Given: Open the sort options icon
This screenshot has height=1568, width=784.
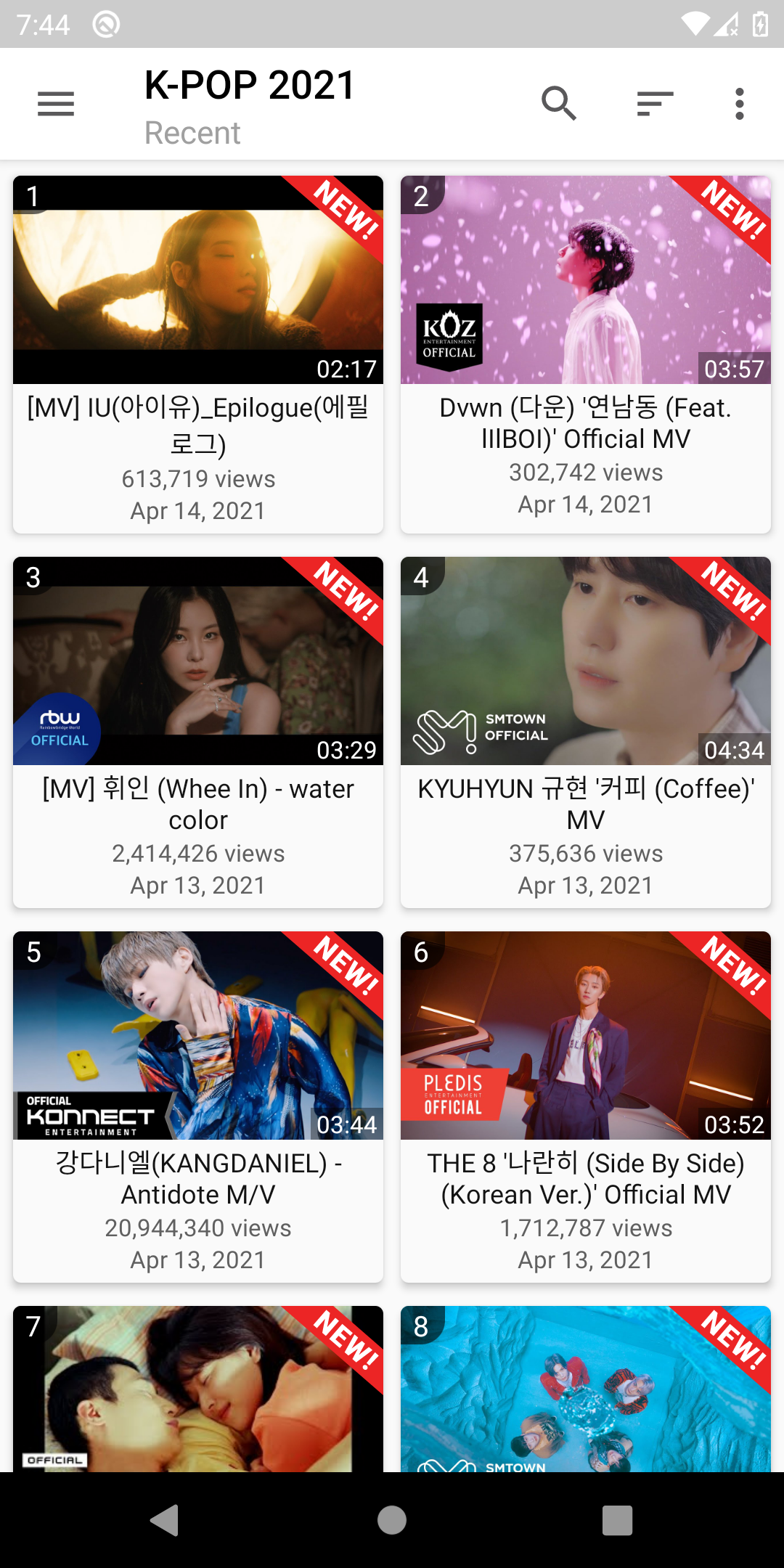Looking at the screenshot, I should pos(653,104).
